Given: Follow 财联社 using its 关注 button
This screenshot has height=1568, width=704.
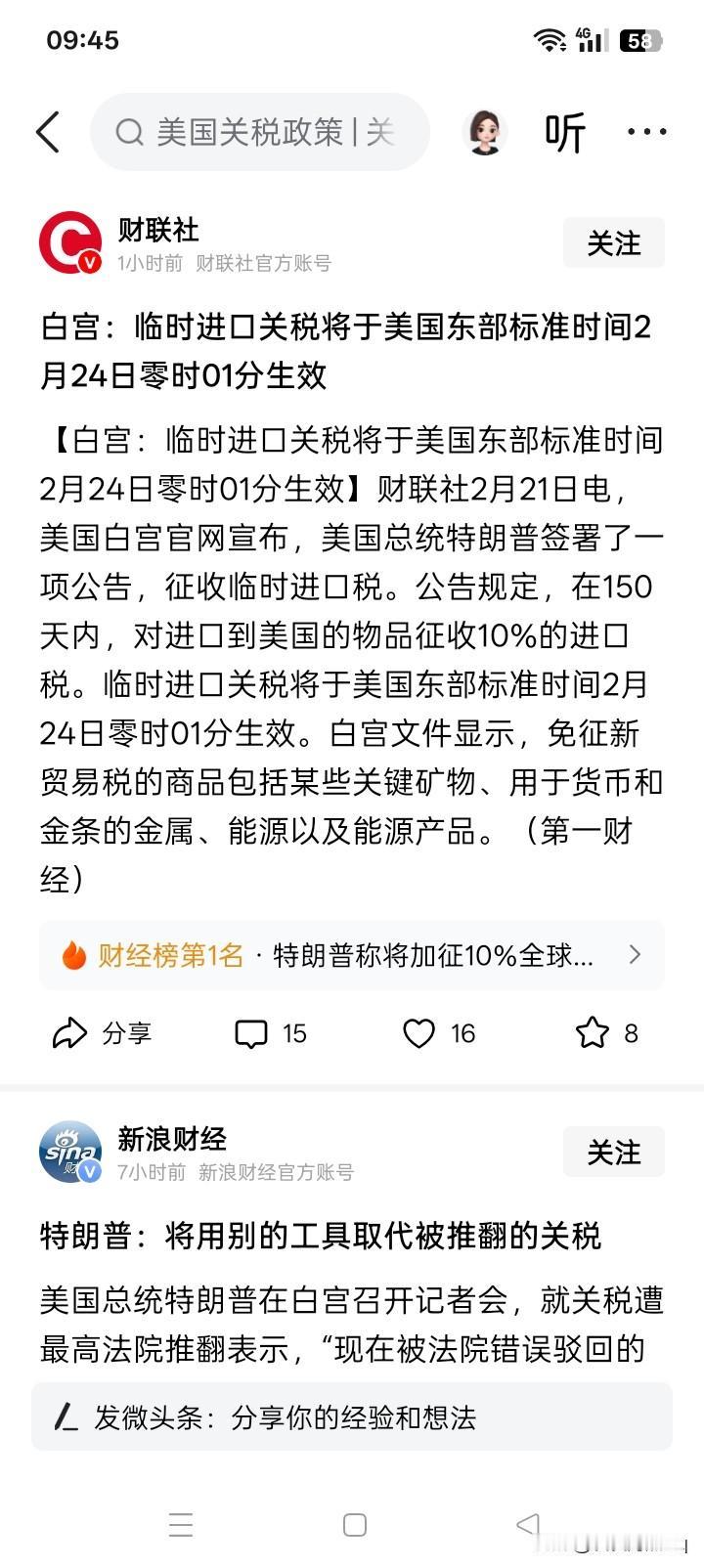Looking at the screenshot, I should pyautogui.click(x=613, y=242).
